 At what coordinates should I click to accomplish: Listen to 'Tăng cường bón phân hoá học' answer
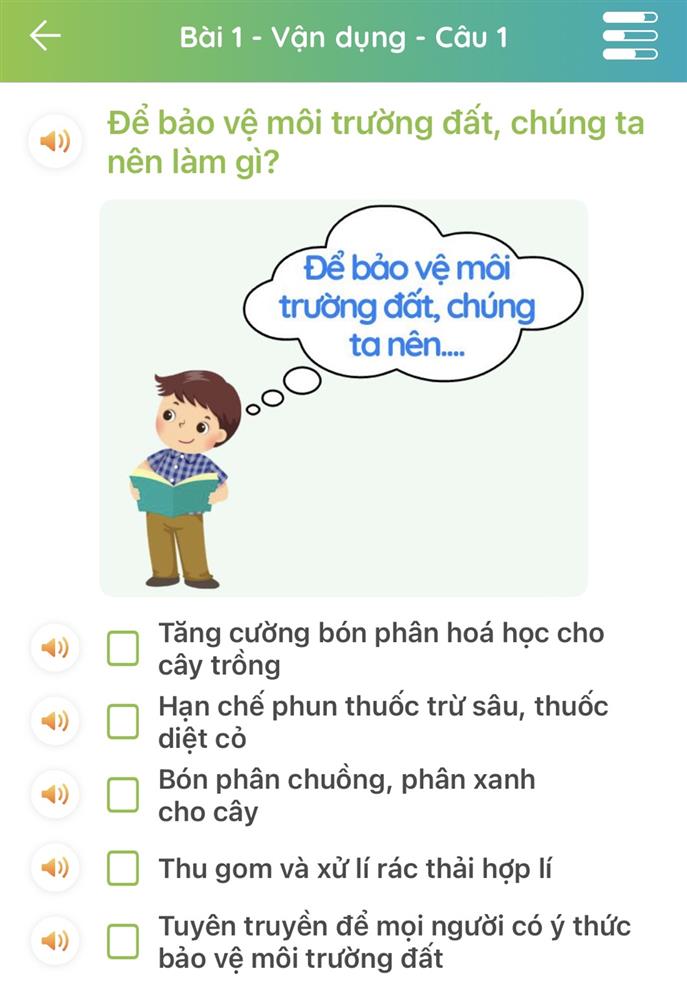click(x=55, y=648)
